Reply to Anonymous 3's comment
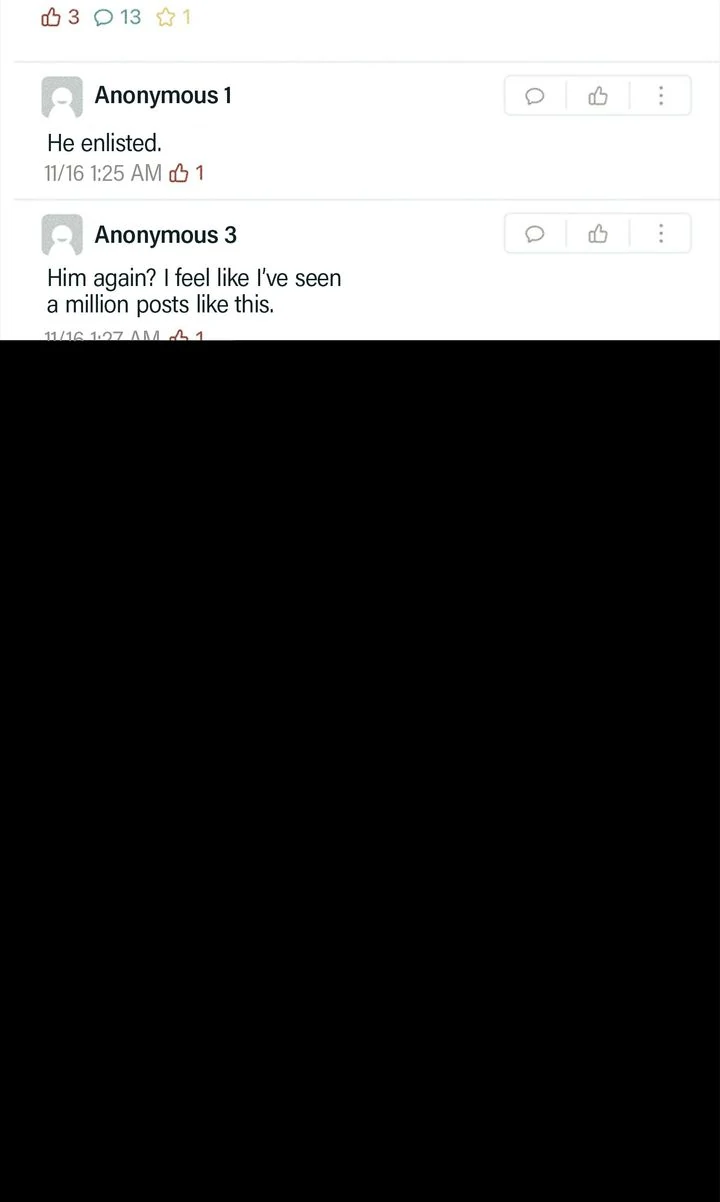720x1202 pixels. coord(535,234)
